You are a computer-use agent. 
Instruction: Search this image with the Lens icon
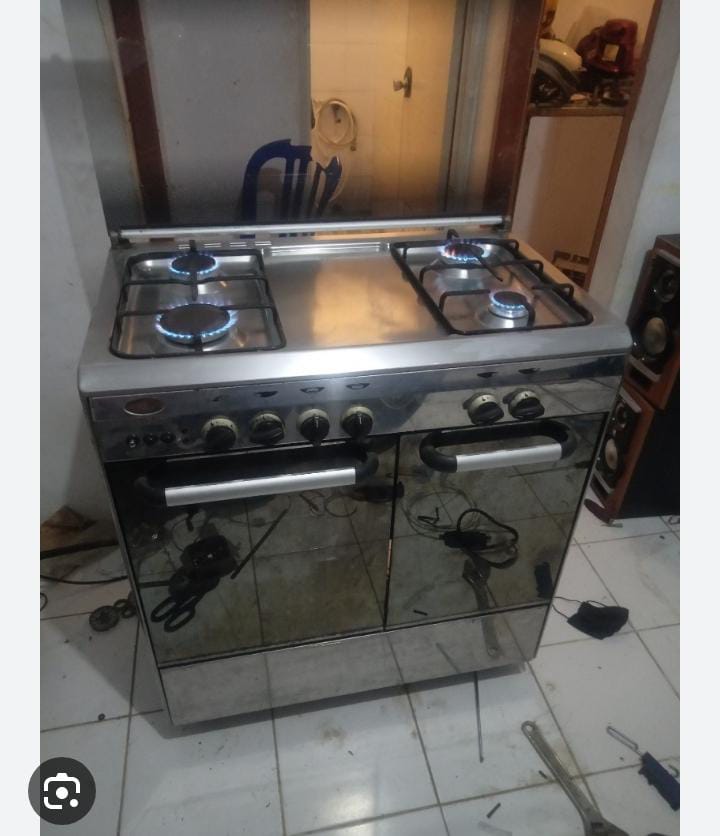click(62, 792)
